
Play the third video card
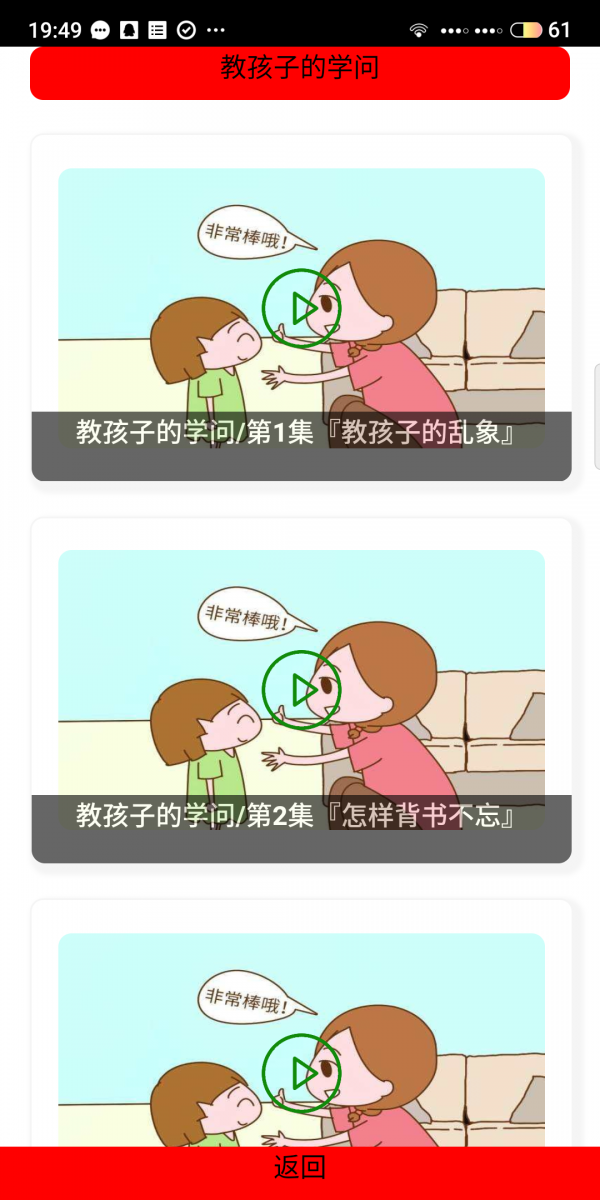pos(301,1073)
